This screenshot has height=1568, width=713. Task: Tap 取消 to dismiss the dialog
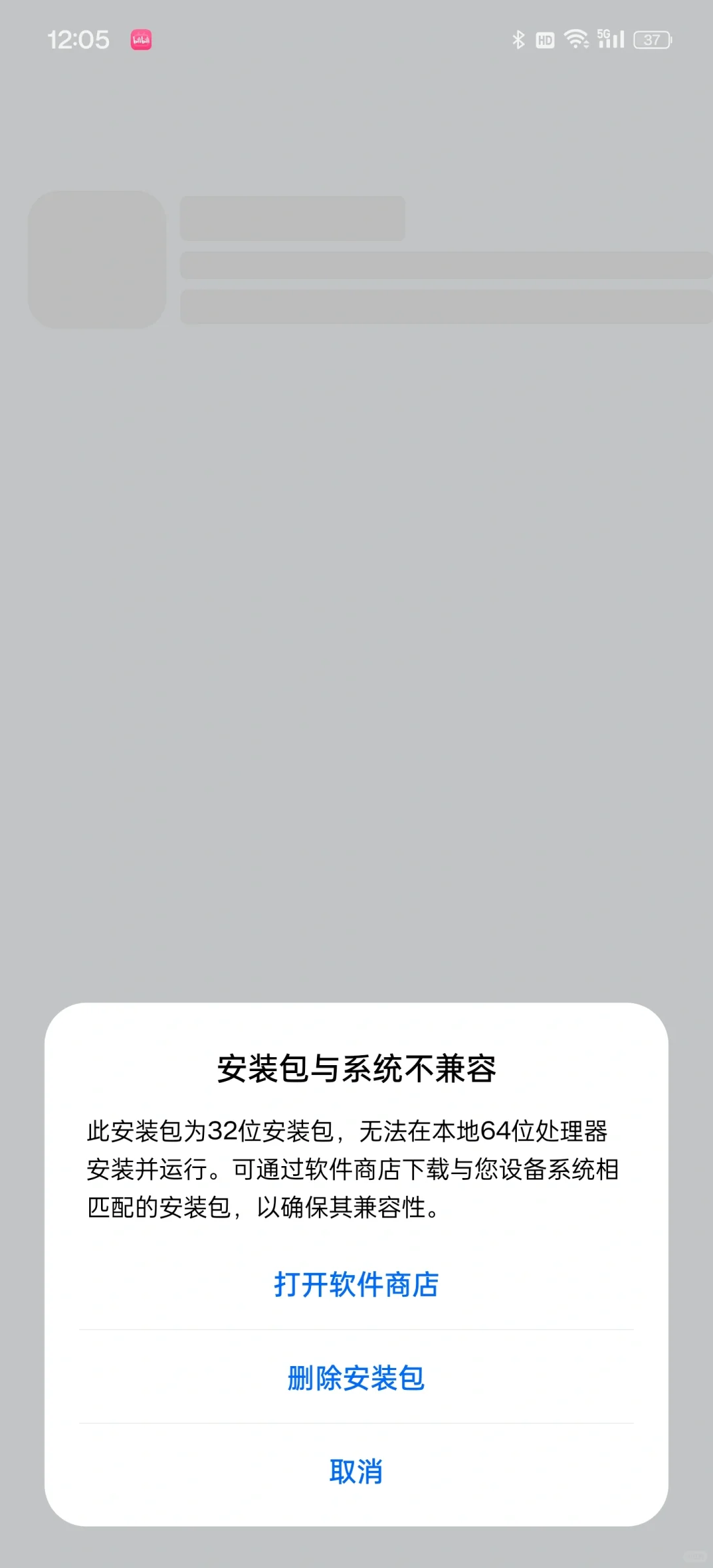[x=356, y=1472]
